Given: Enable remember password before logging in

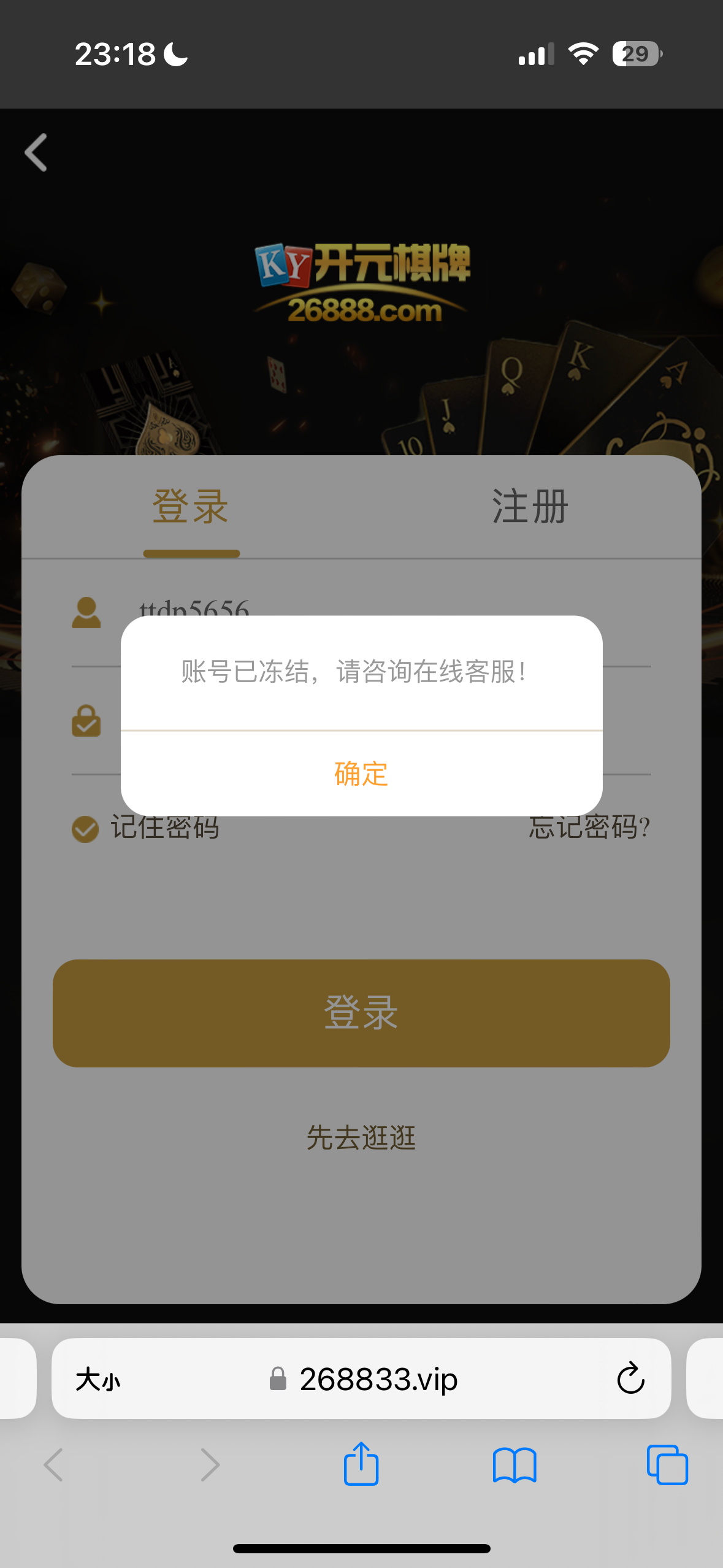Looking at the screenshot, I should tap(84, 831).
